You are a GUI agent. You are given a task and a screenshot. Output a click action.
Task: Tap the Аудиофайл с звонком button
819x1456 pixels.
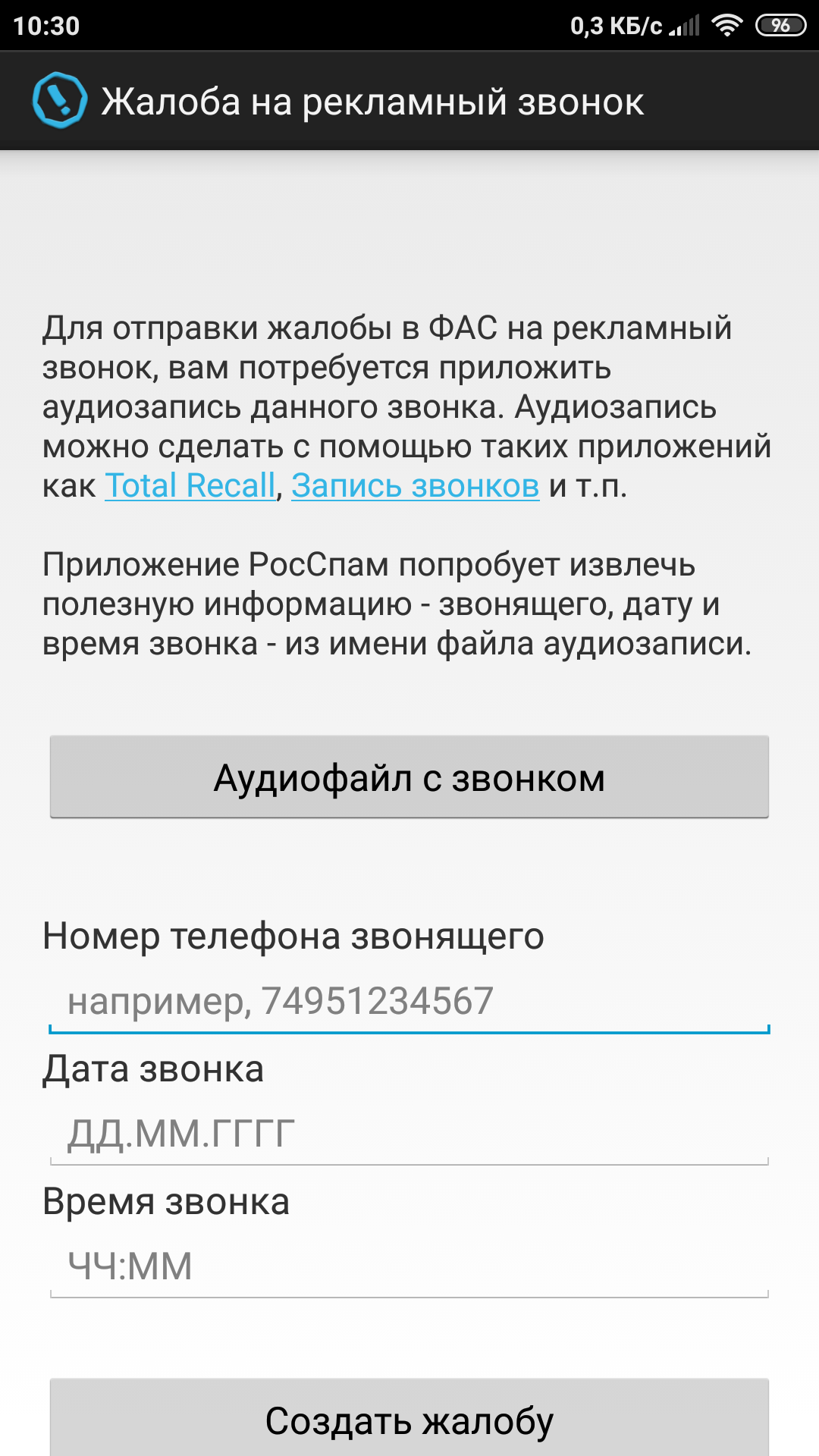(x=409, y=777)
